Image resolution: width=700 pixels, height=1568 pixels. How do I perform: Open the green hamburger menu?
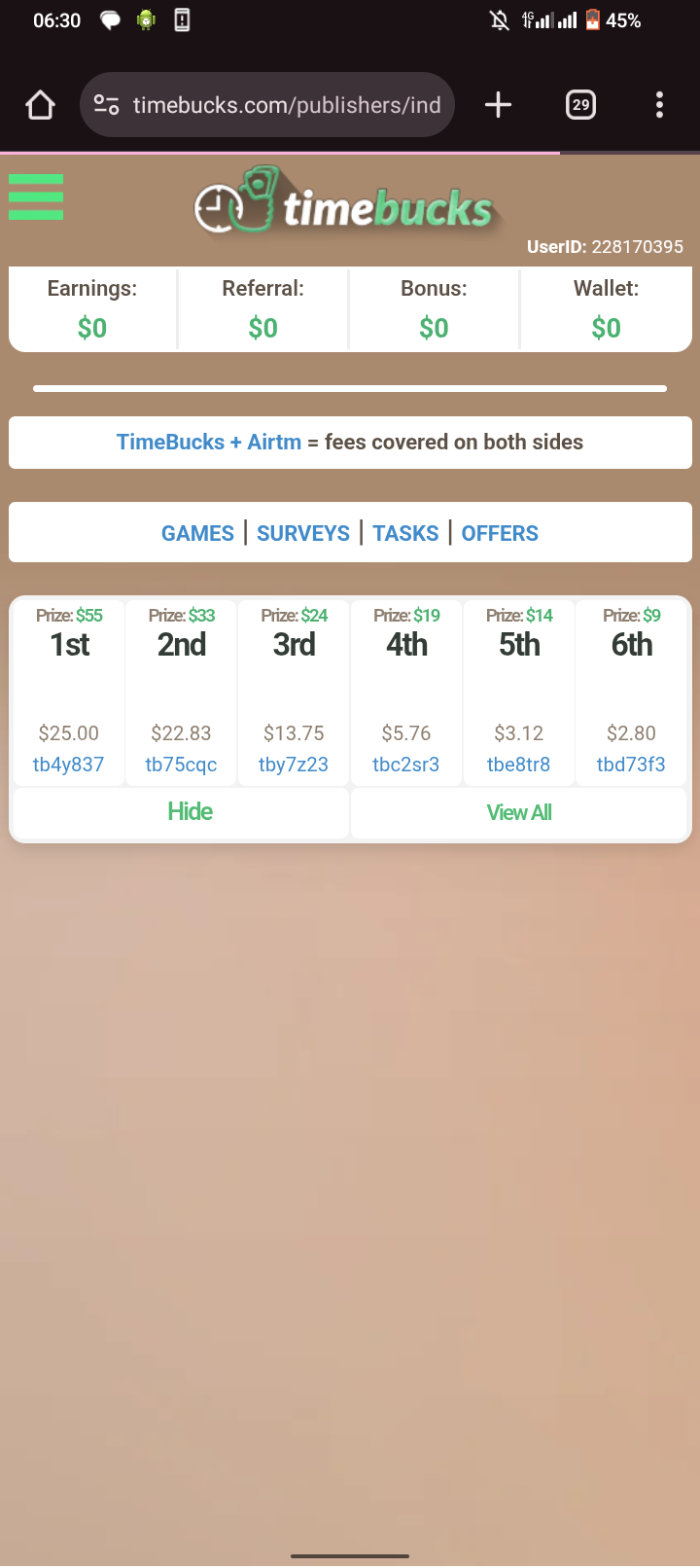coord(36,197)
